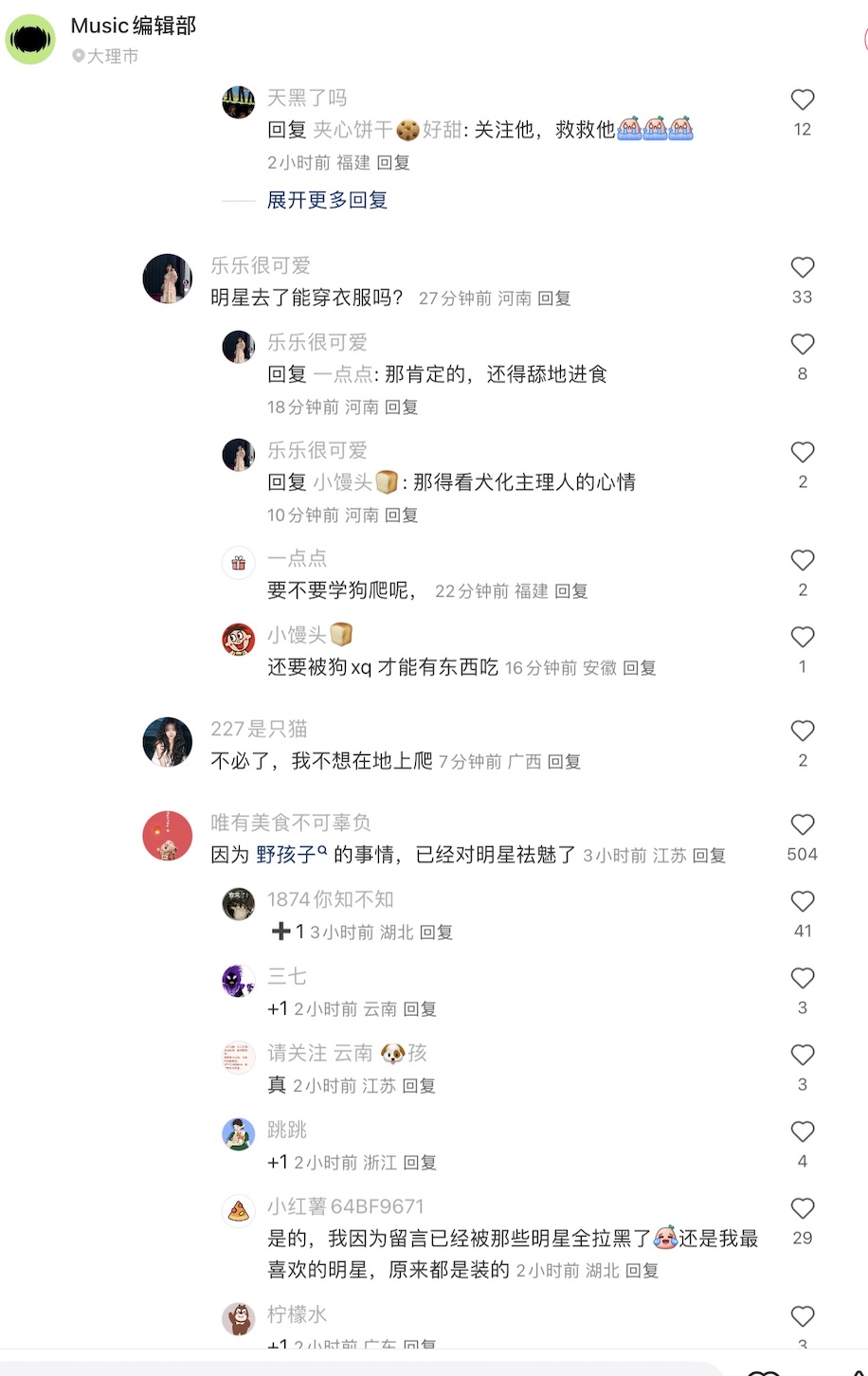Image resolution: width=868 pixels, height=1376 pixels.
Task: Reply to comment 明星去了能穿衣服吗
Action: point(554,299)
